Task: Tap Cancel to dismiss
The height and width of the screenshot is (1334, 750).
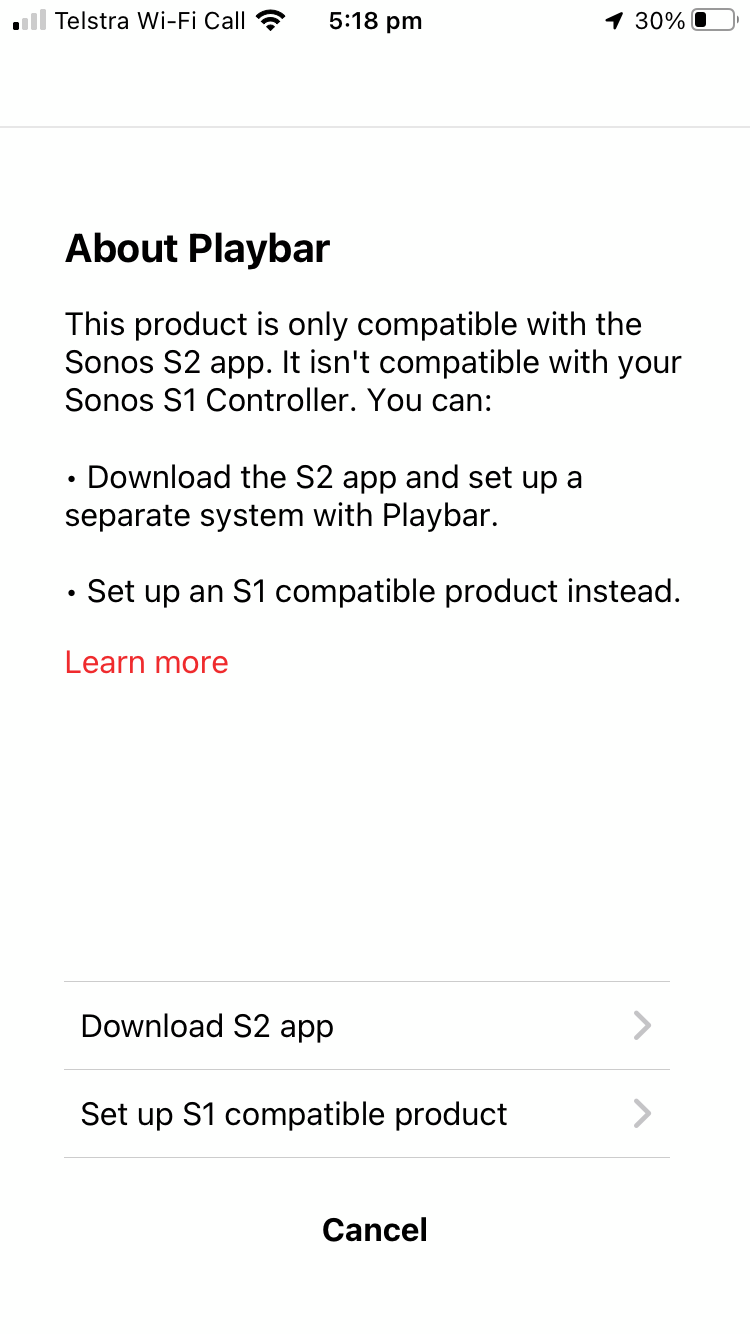Action: coord(375,1229)
